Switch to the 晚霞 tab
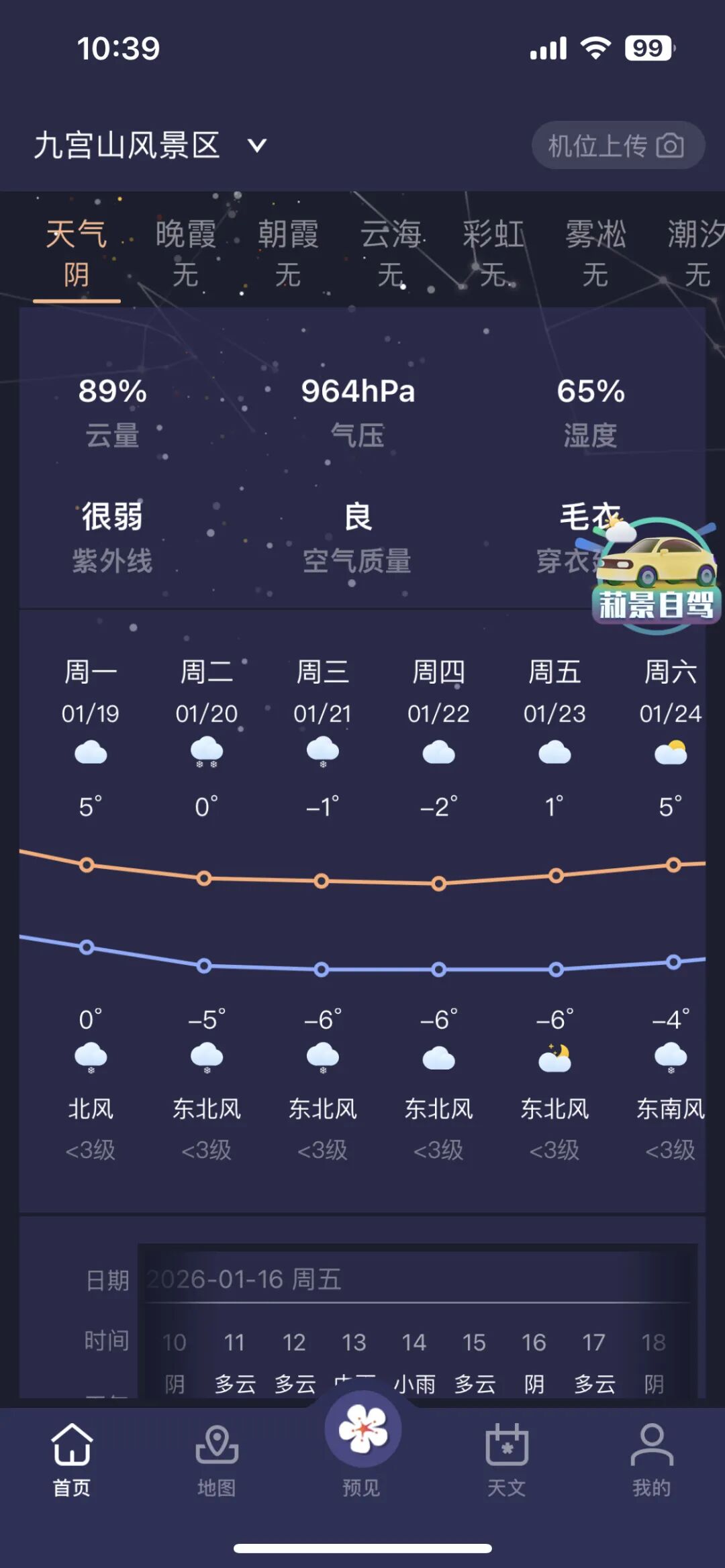 [185, 254]
